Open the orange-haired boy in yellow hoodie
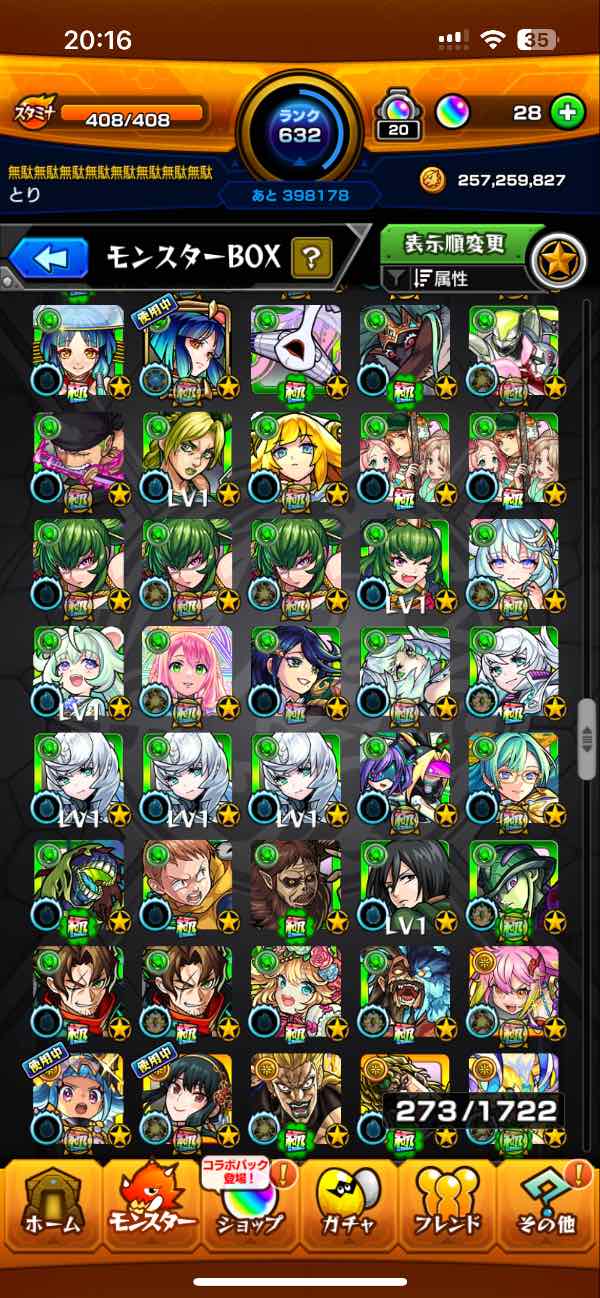 (x=187, y=885)
